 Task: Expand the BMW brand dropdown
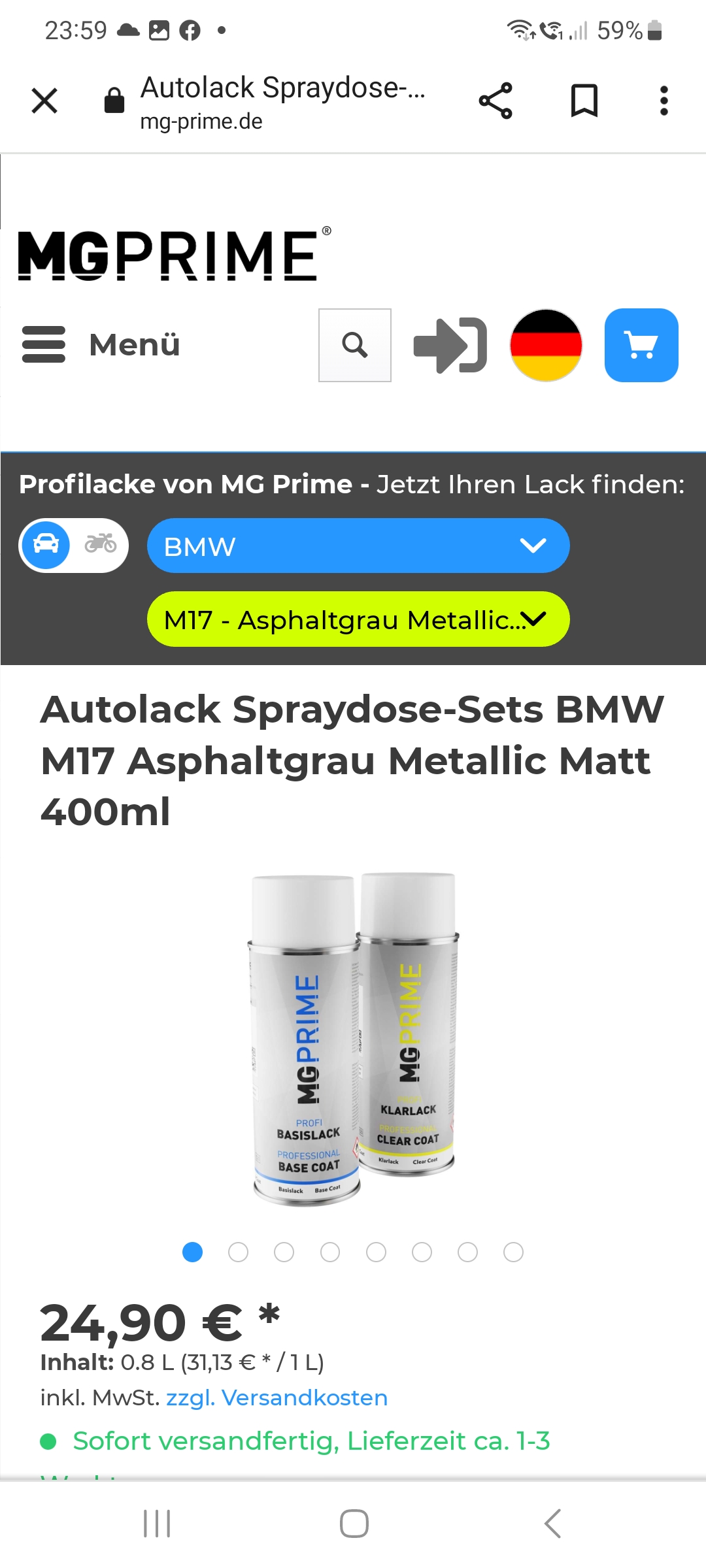(x=358, y=546)
